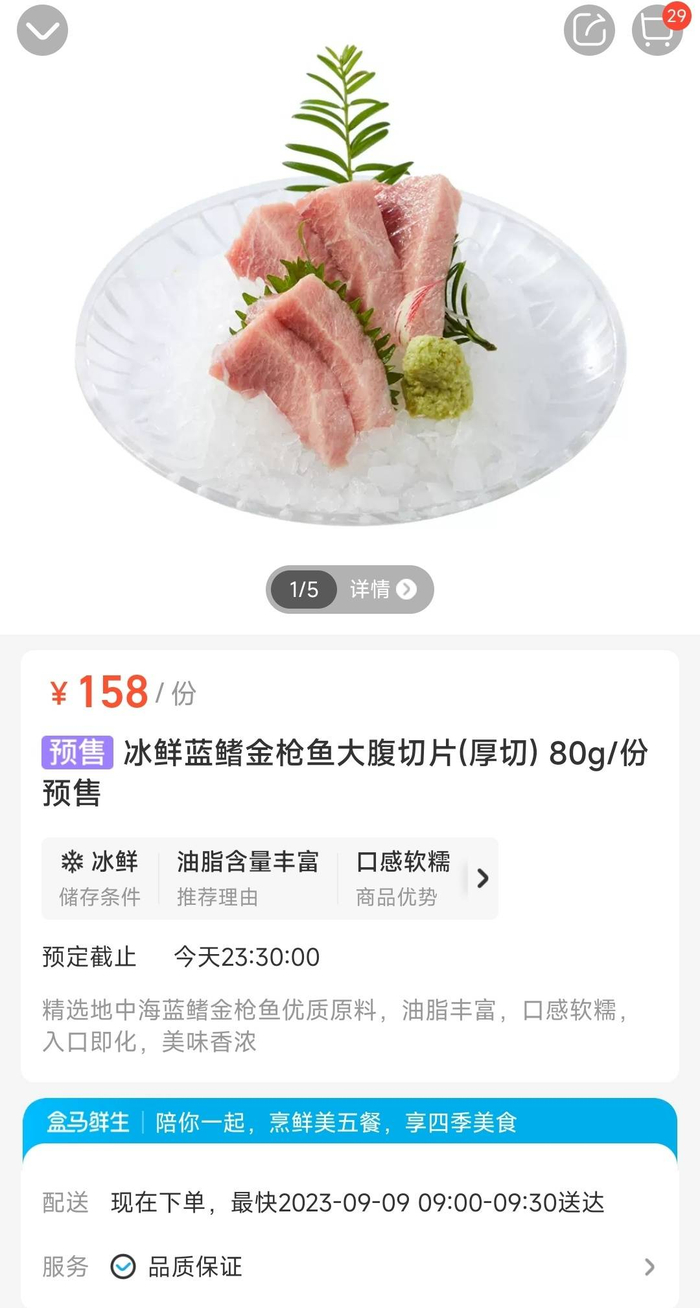Collapse the product page with down arrow
The height and width of the screenshot is (1308, 700).
[42, 31]
